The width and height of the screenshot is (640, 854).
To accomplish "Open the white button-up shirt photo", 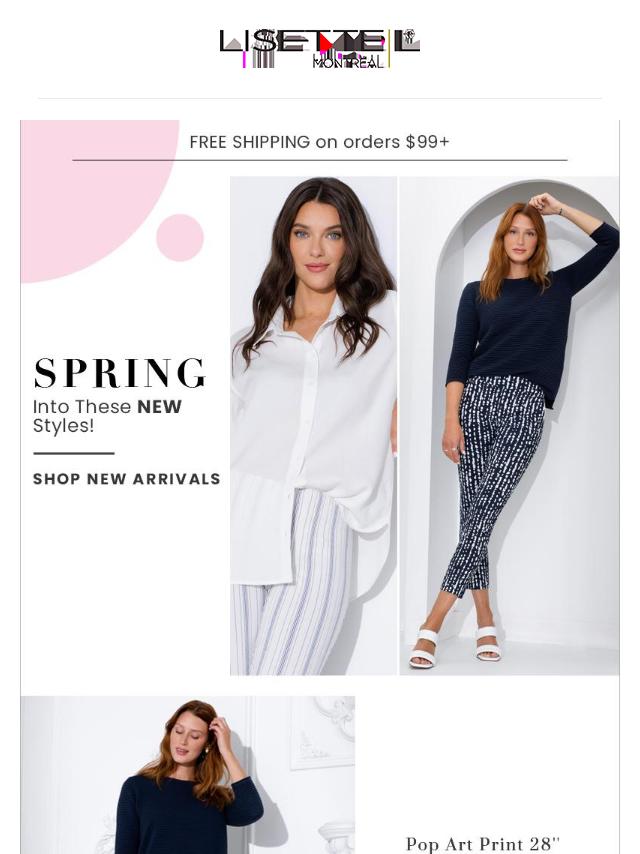I will point(313,425).
